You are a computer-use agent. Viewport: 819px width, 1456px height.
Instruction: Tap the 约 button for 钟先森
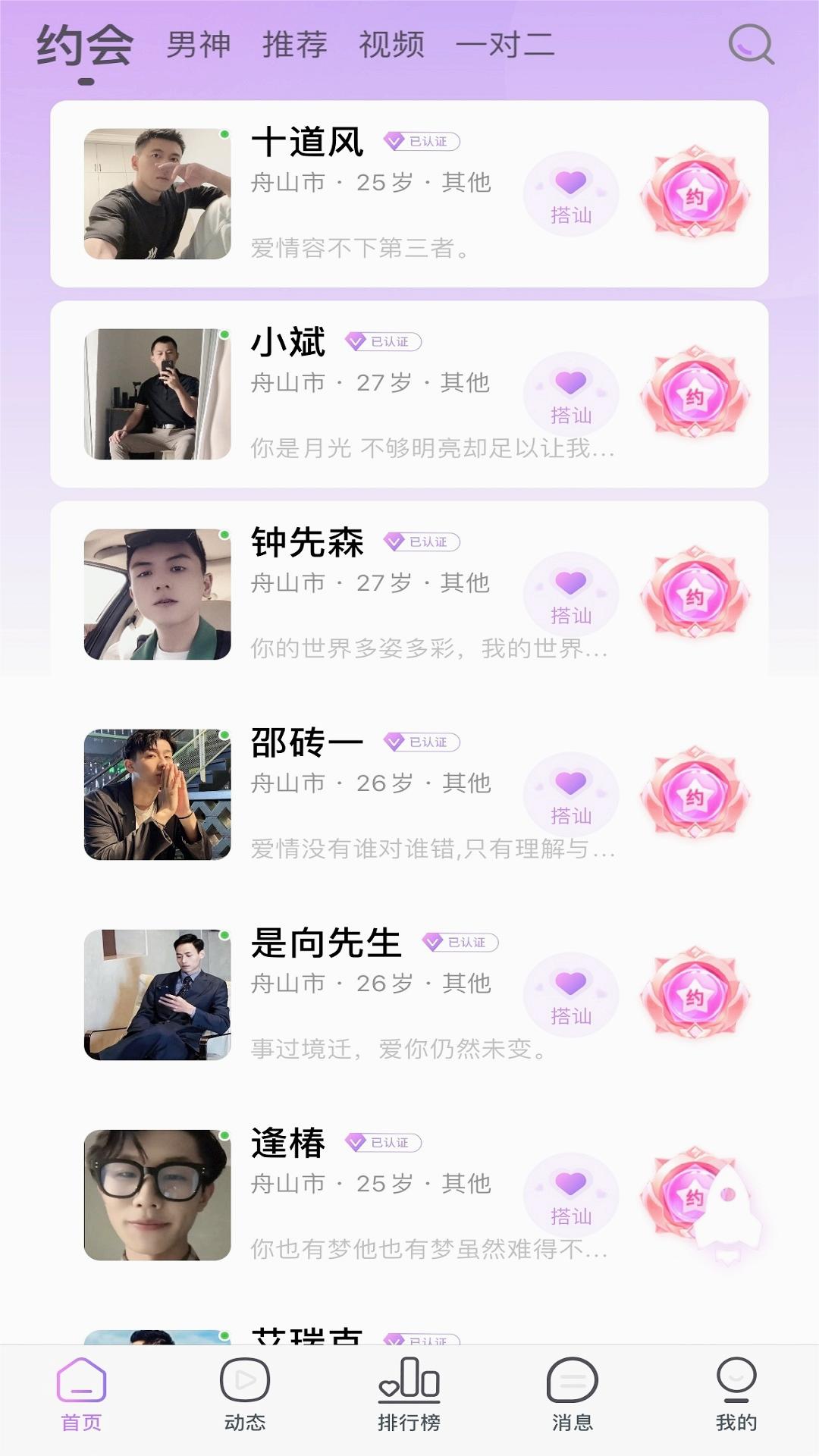click(x=695, y=595)
